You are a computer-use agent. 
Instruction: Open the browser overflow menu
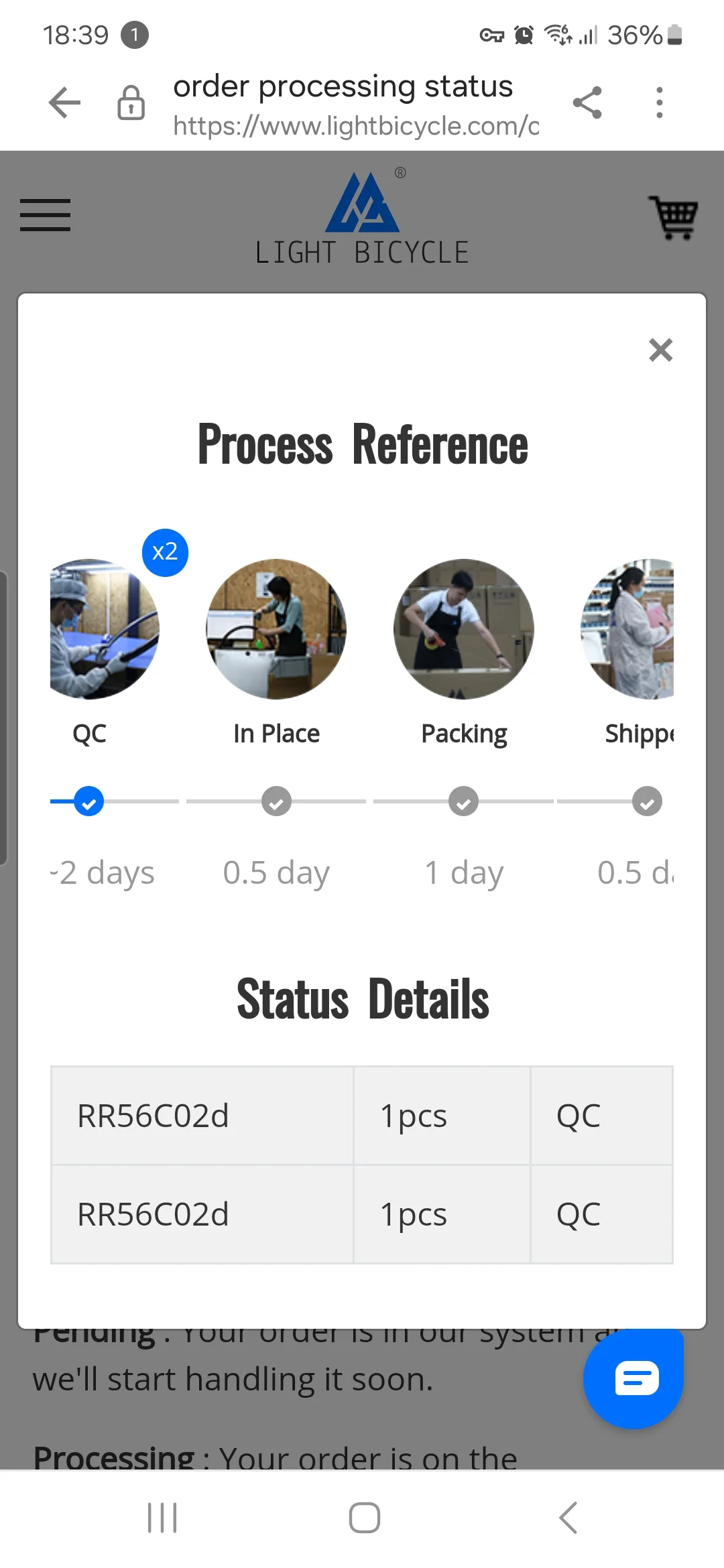660,103
